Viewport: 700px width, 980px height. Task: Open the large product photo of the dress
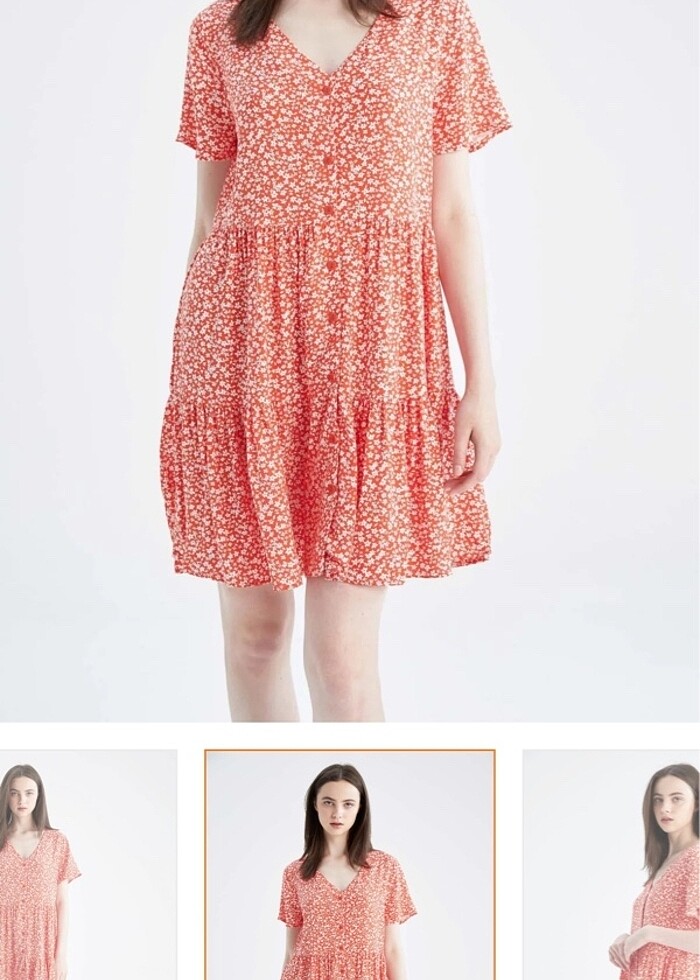coord(350,360)
